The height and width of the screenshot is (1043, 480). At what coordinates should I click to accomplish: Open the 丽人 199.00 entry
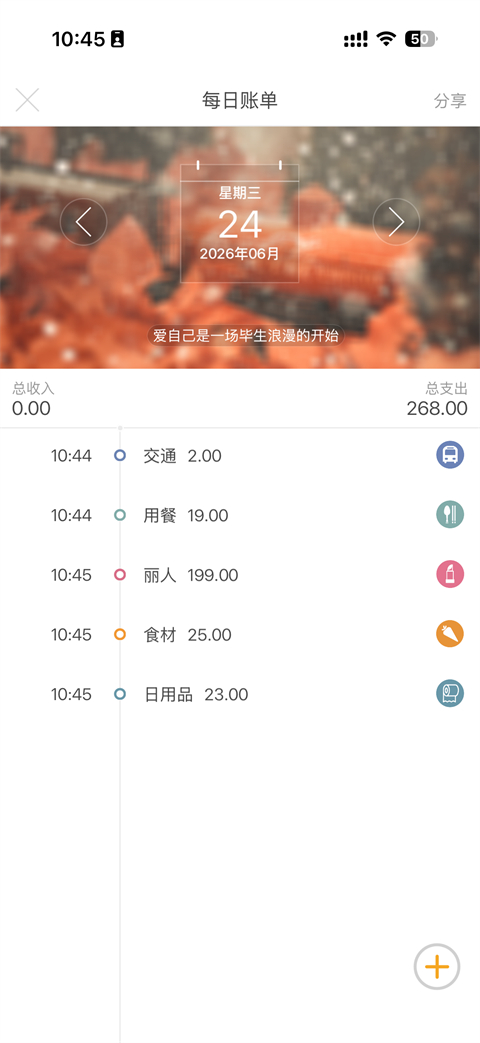tap(240, 575)
